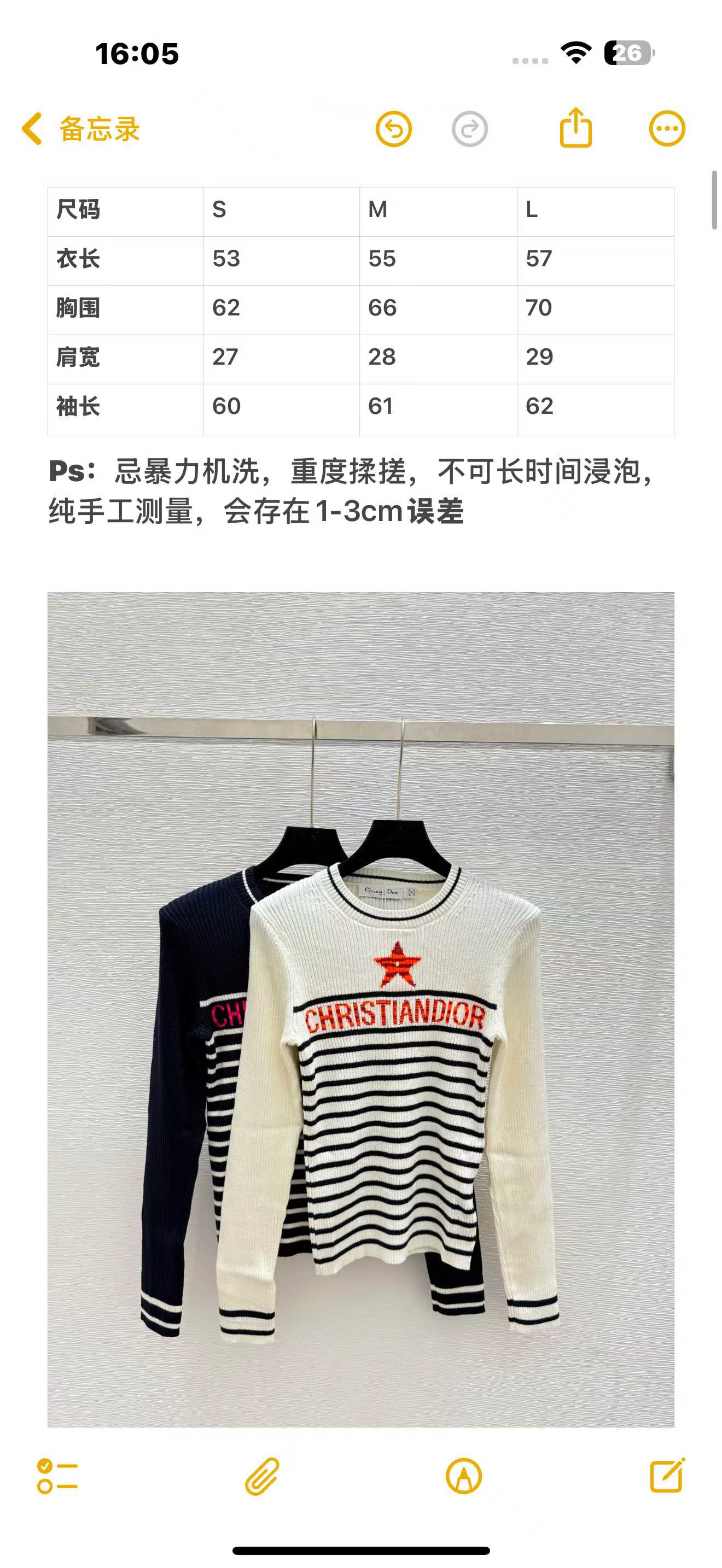
Task: Add a checklist to the note
Action: [57, 1476]
